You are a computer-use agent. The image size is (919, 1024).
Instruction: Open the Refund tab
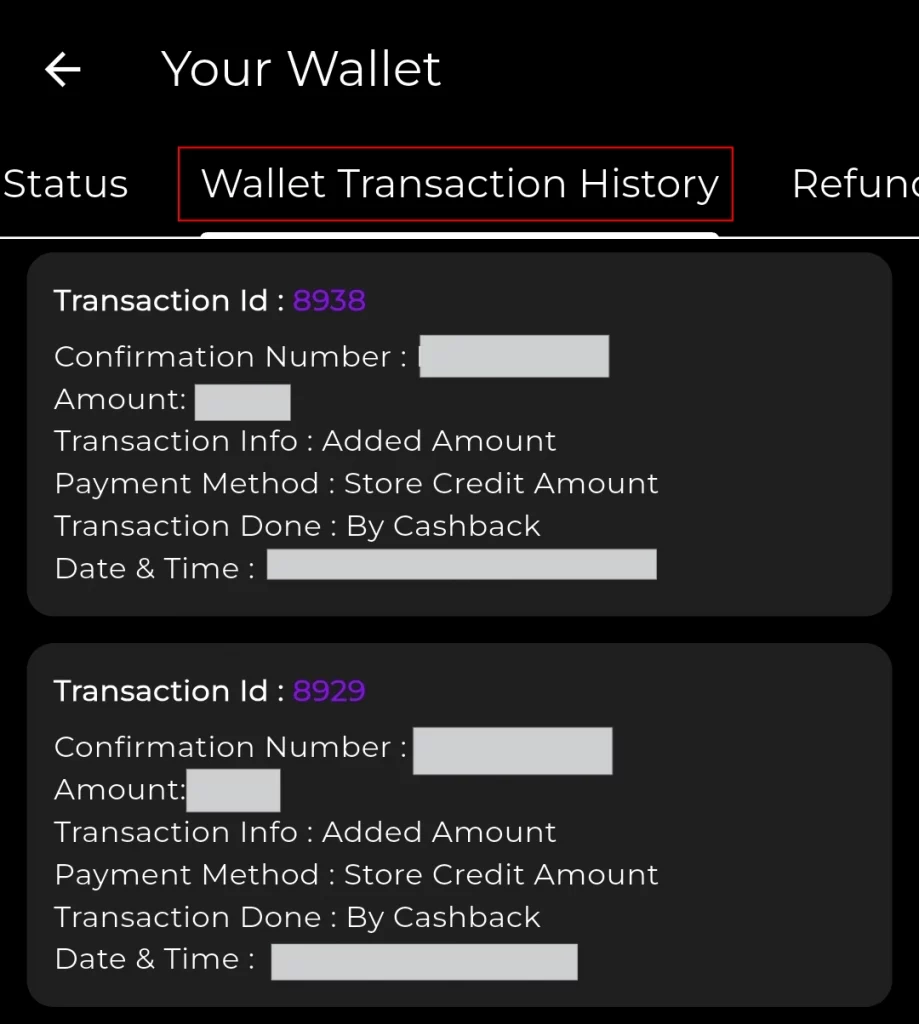point(855,184)
